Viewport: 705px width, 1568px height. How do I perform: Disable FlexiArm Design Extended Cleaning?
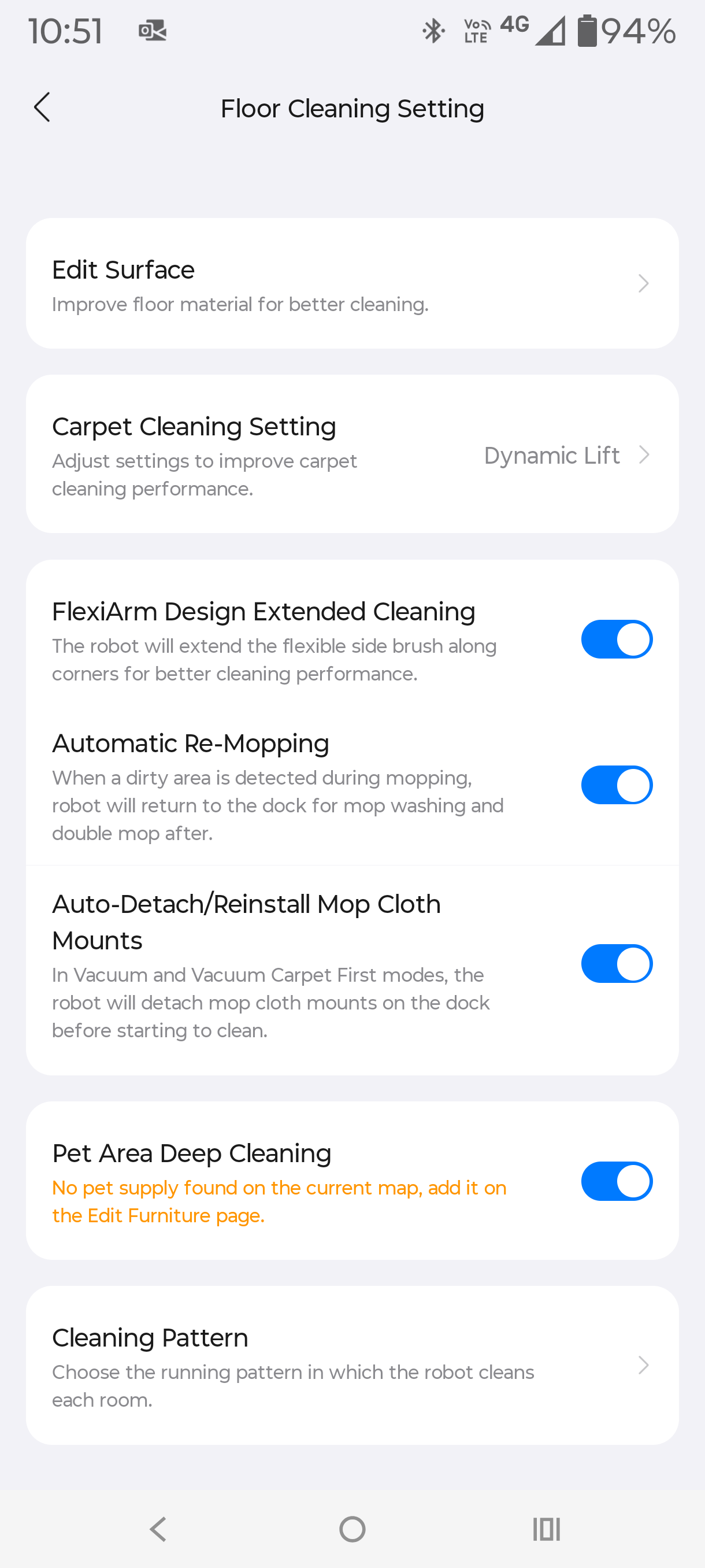[616, 639]
